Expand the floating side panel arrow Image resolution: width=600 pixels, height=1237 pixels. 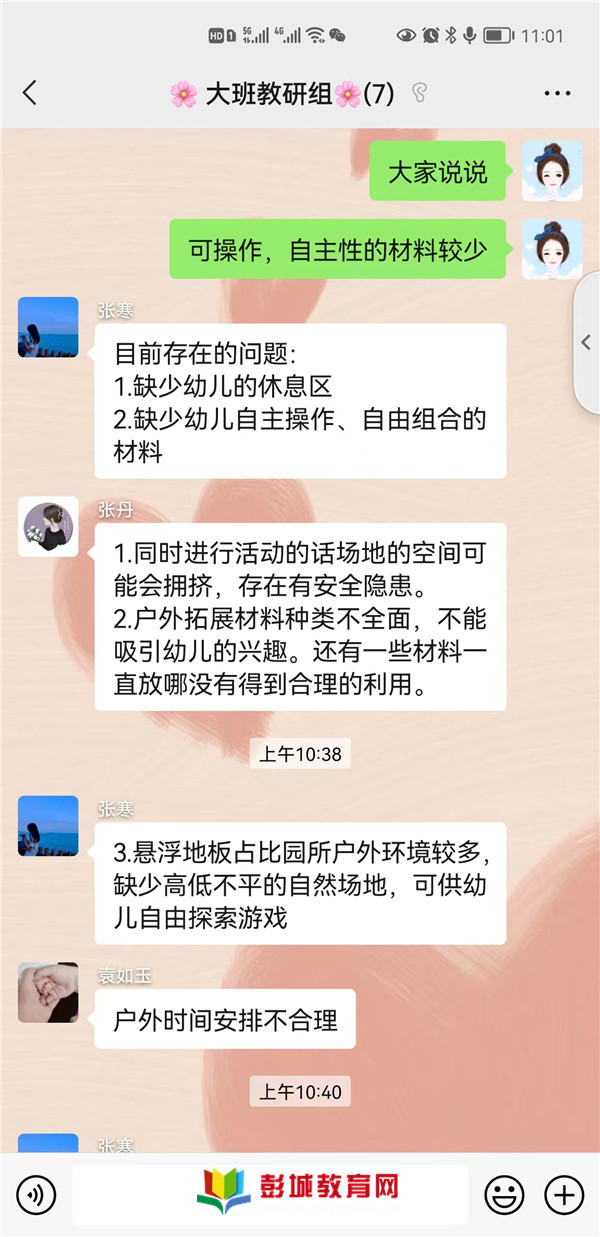(587, 342)
